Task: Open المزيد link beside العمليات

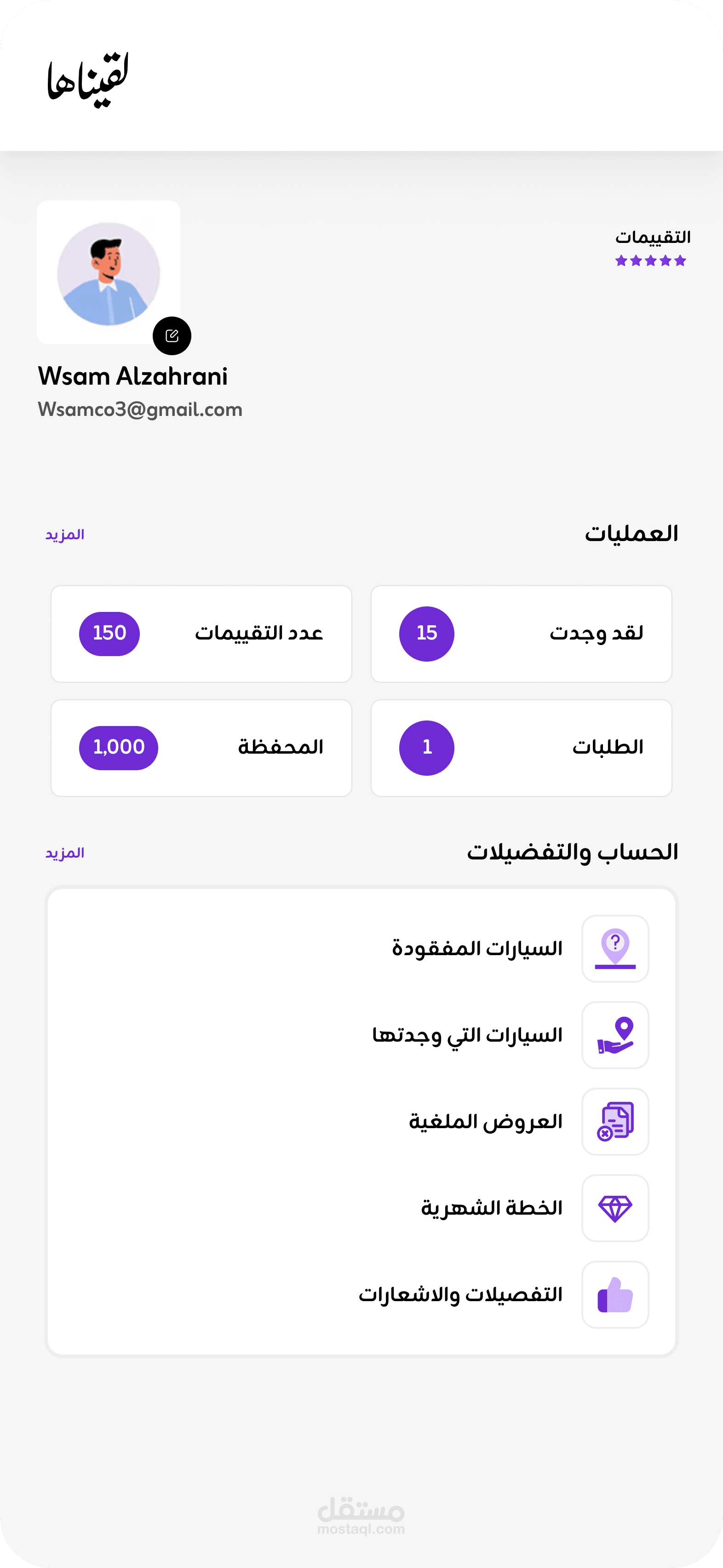Action: click(64, 535)
